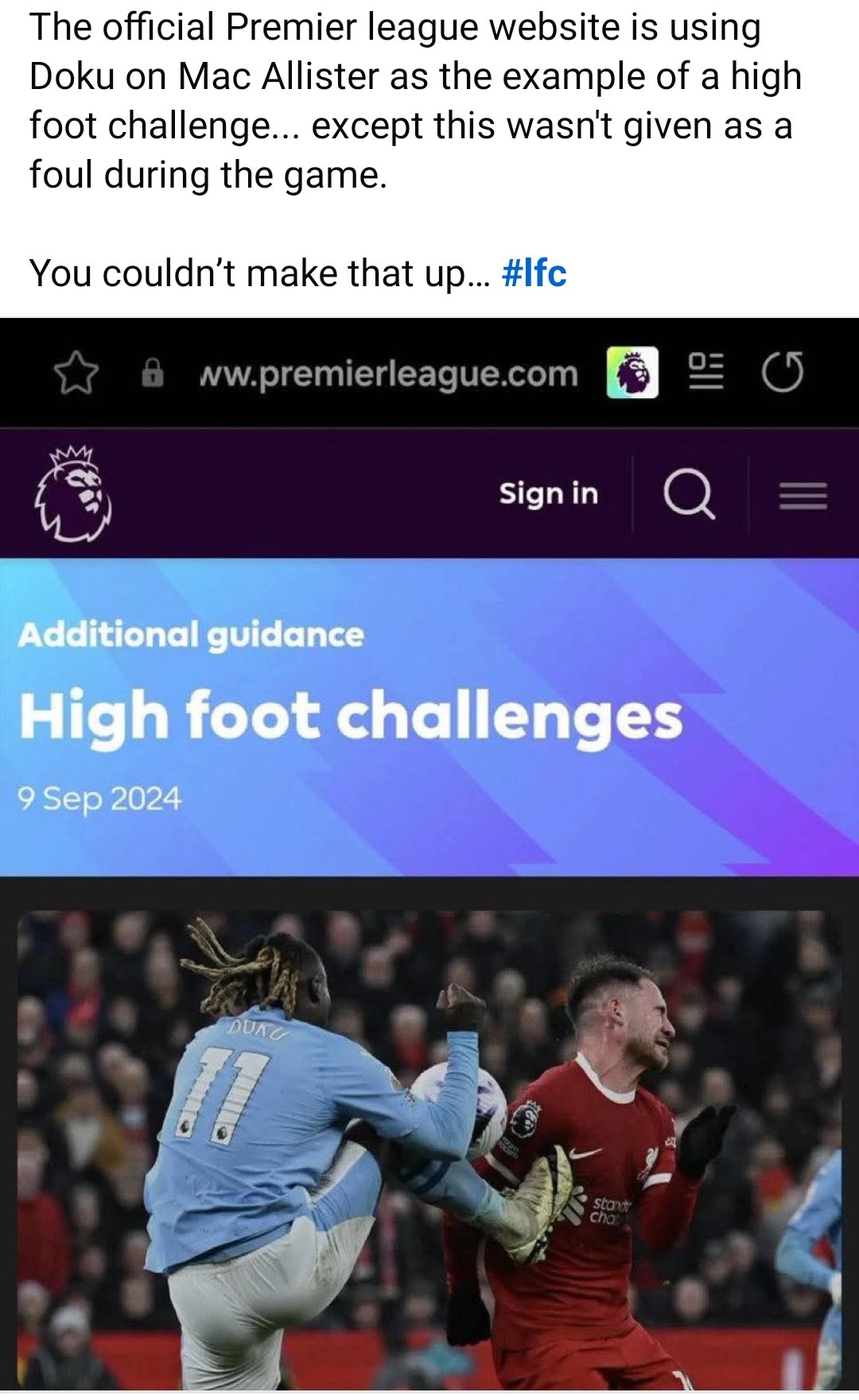Open the #lfc hashtag

(x=534, y=273)
